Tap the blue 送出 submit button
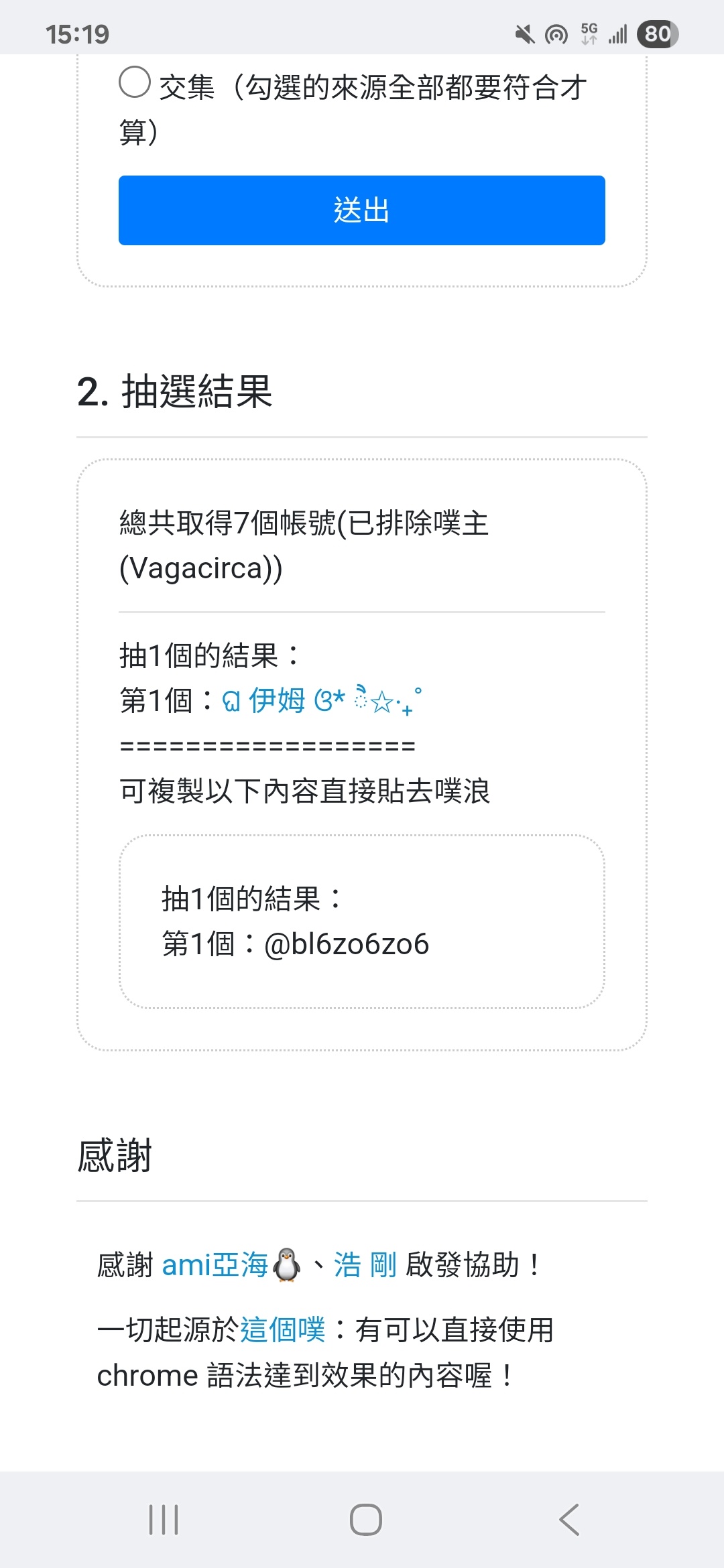 (361, 210)
